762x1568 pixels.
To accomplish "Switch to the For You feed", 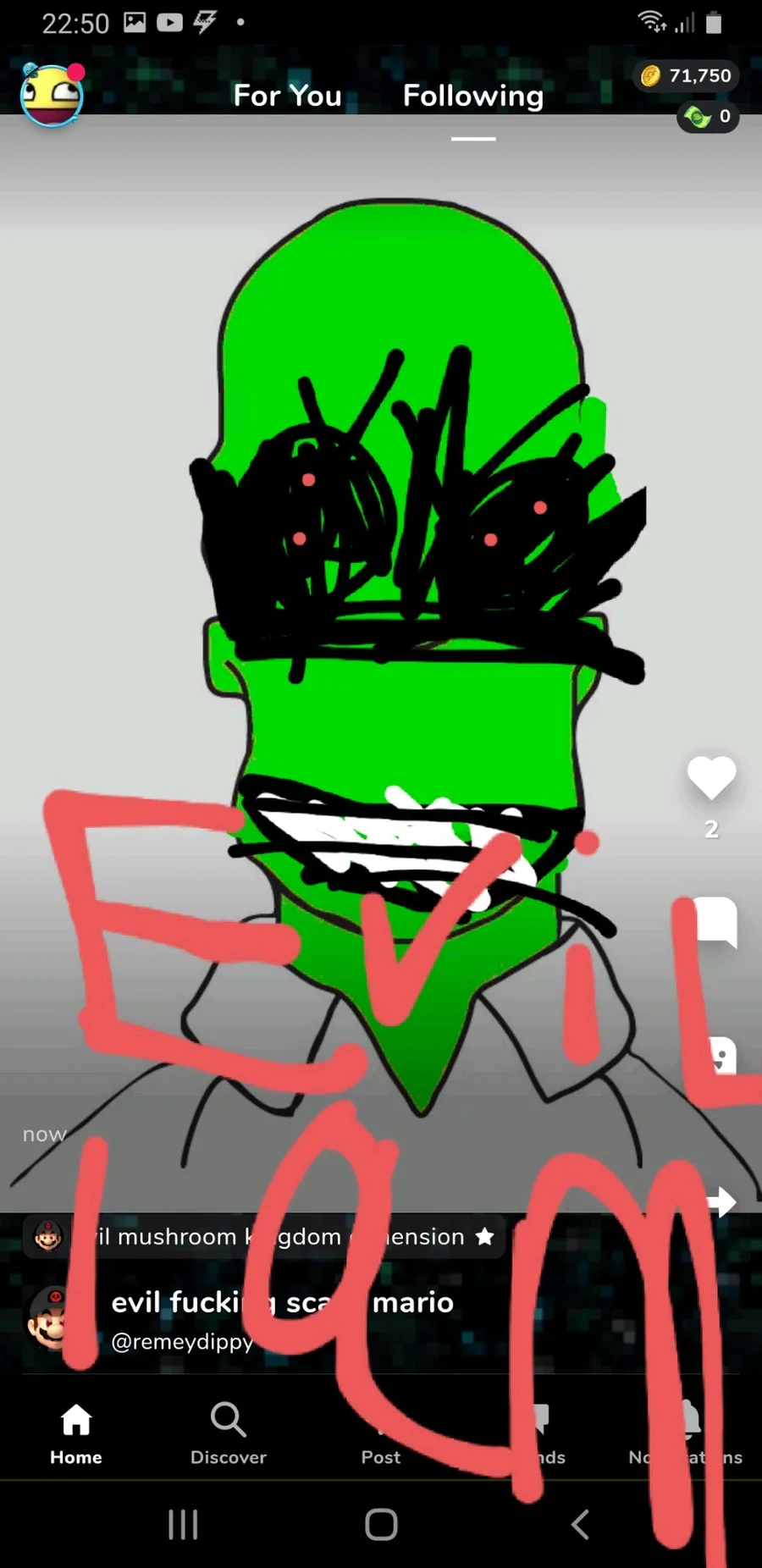I will point(287,96).
